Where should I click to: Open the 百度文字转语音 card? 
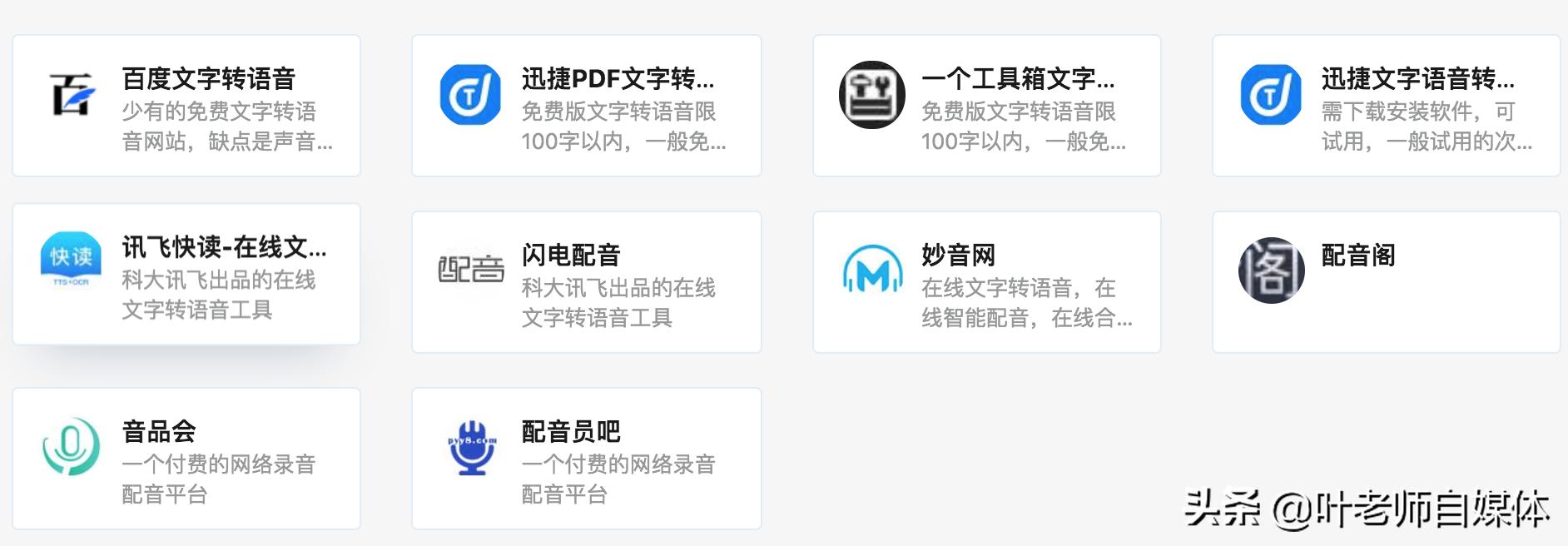(x=186, y=106)
